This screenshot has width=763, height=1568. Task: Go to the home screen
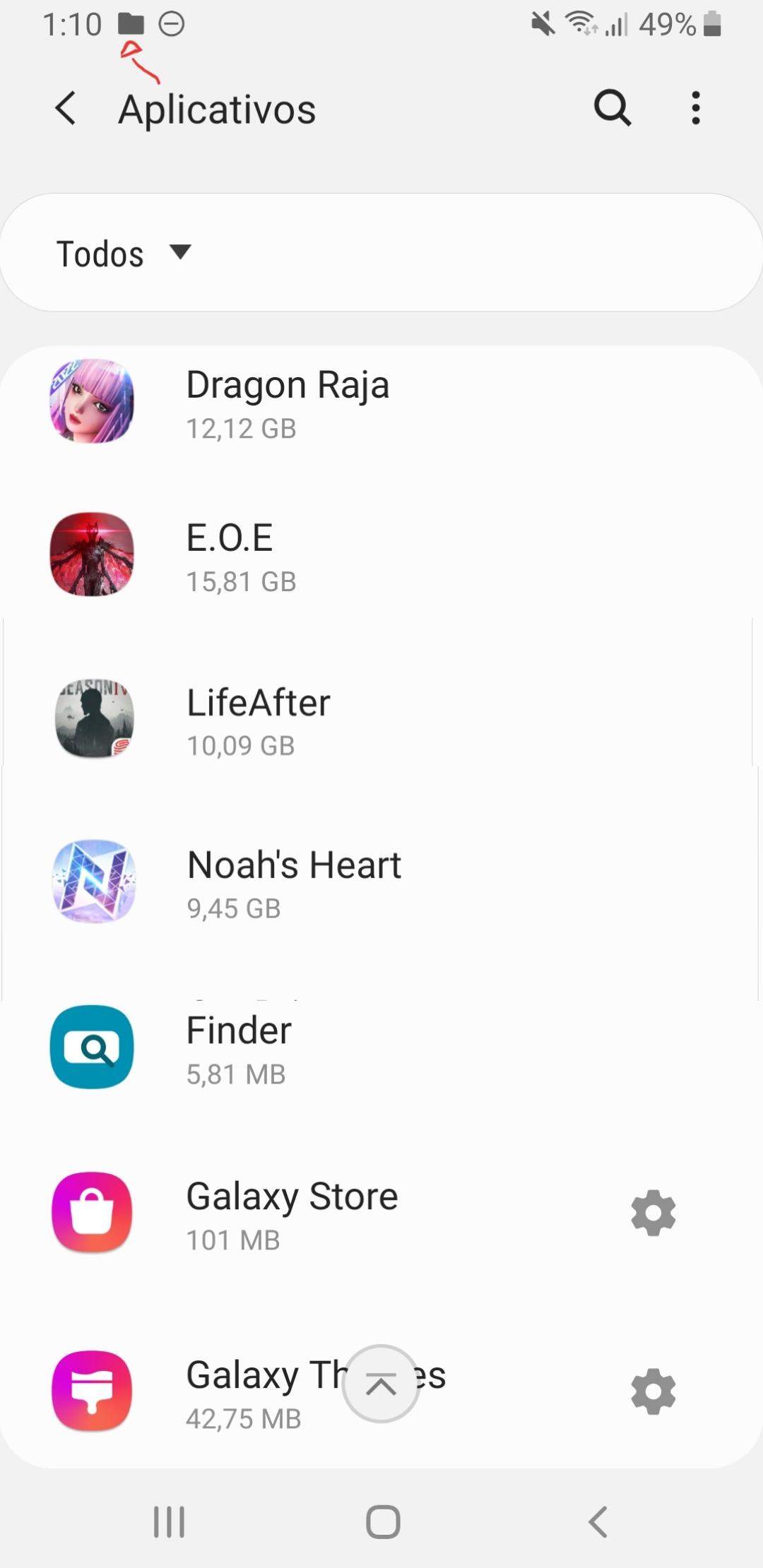tap(383, 1521)
